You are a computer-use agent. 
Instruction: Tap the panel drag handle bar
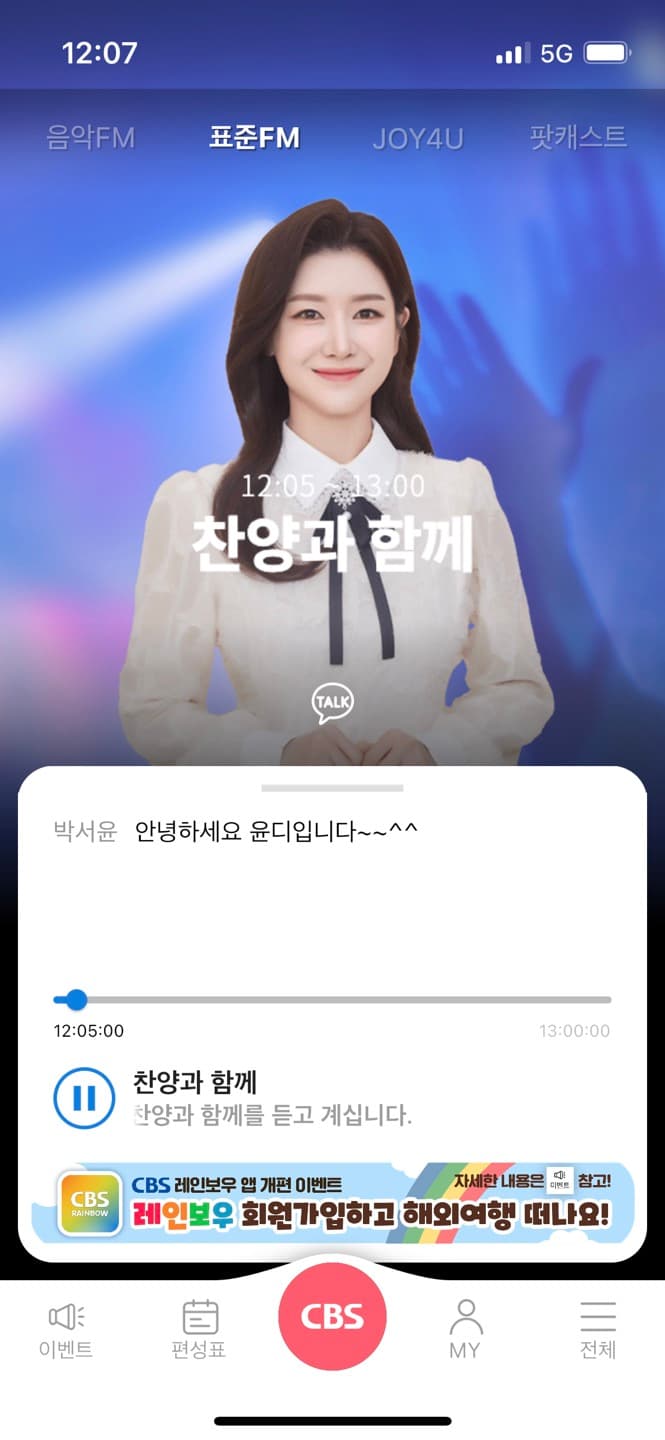[x=332, y=788]
